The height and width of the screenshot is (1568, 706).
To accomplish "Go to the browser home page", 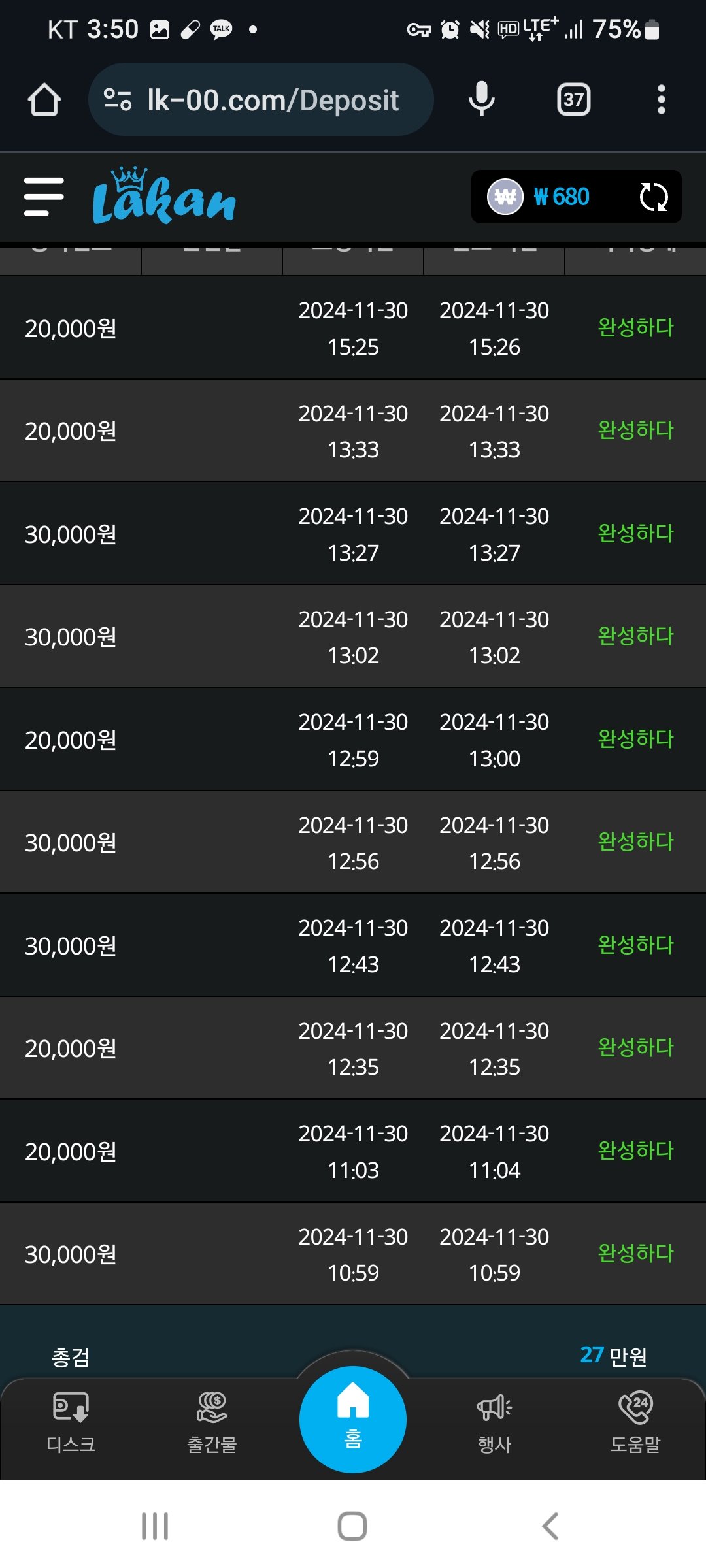I will tap(44, 100).
